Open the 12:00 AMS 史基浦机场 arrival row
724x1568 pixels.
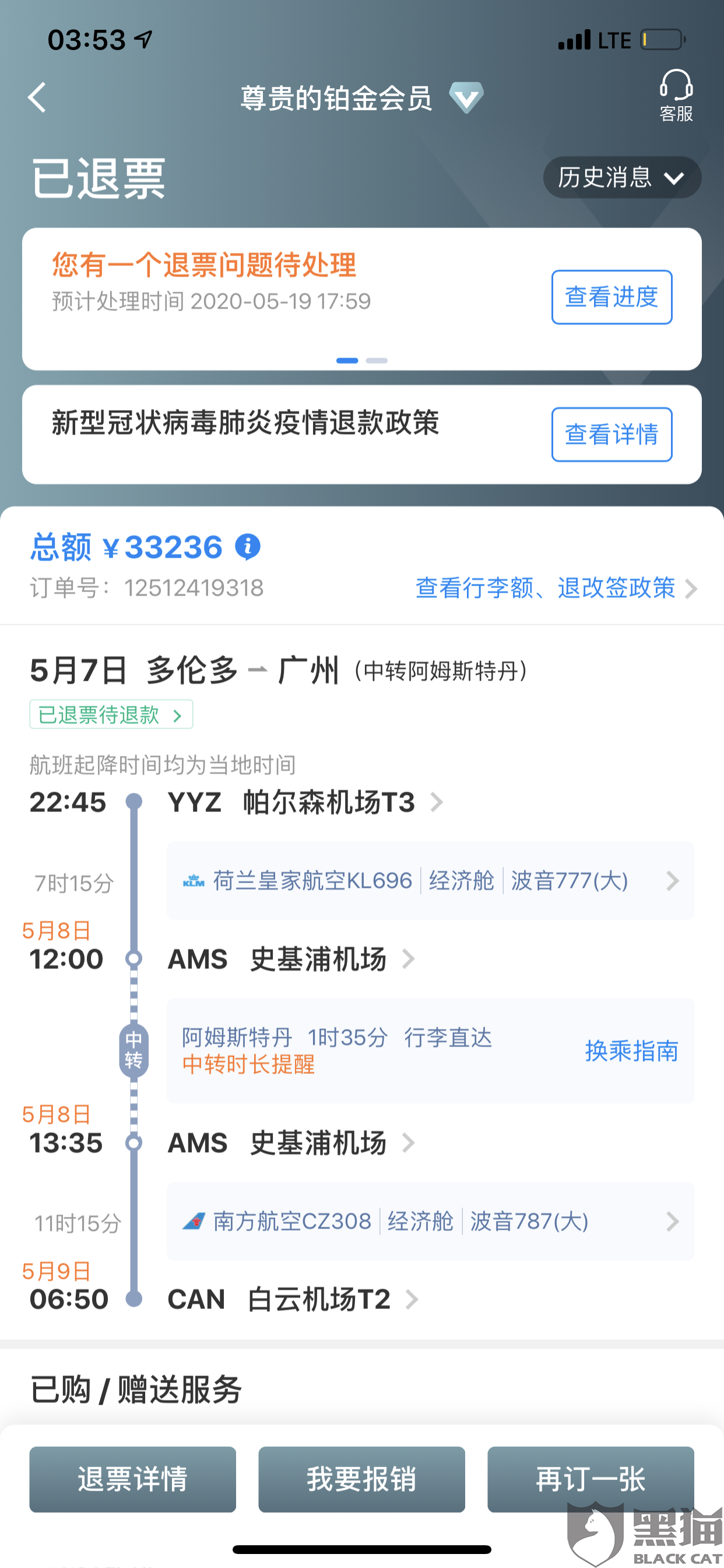click(x=291, y=960)
